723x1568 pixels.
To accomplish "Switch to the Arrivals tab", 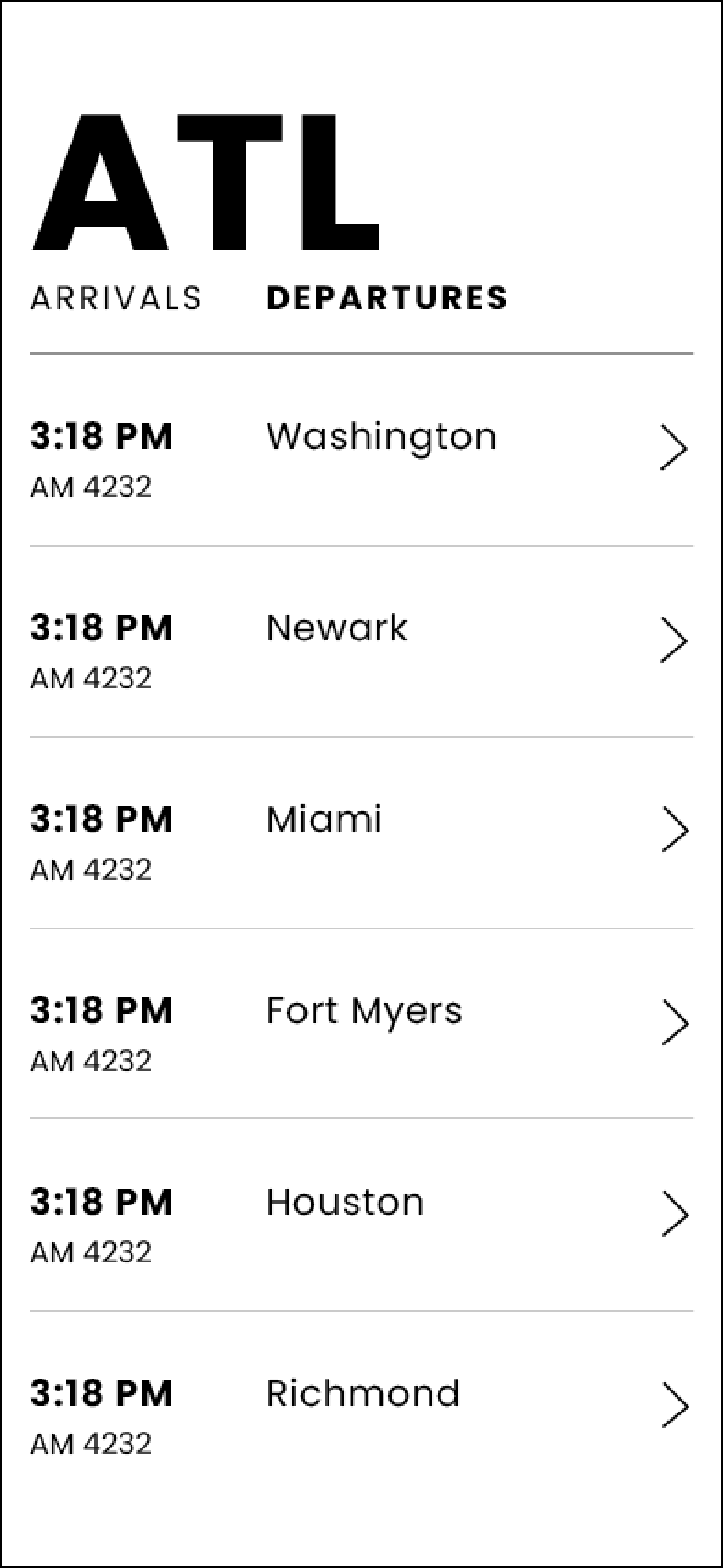I will [x=116, y=298].
